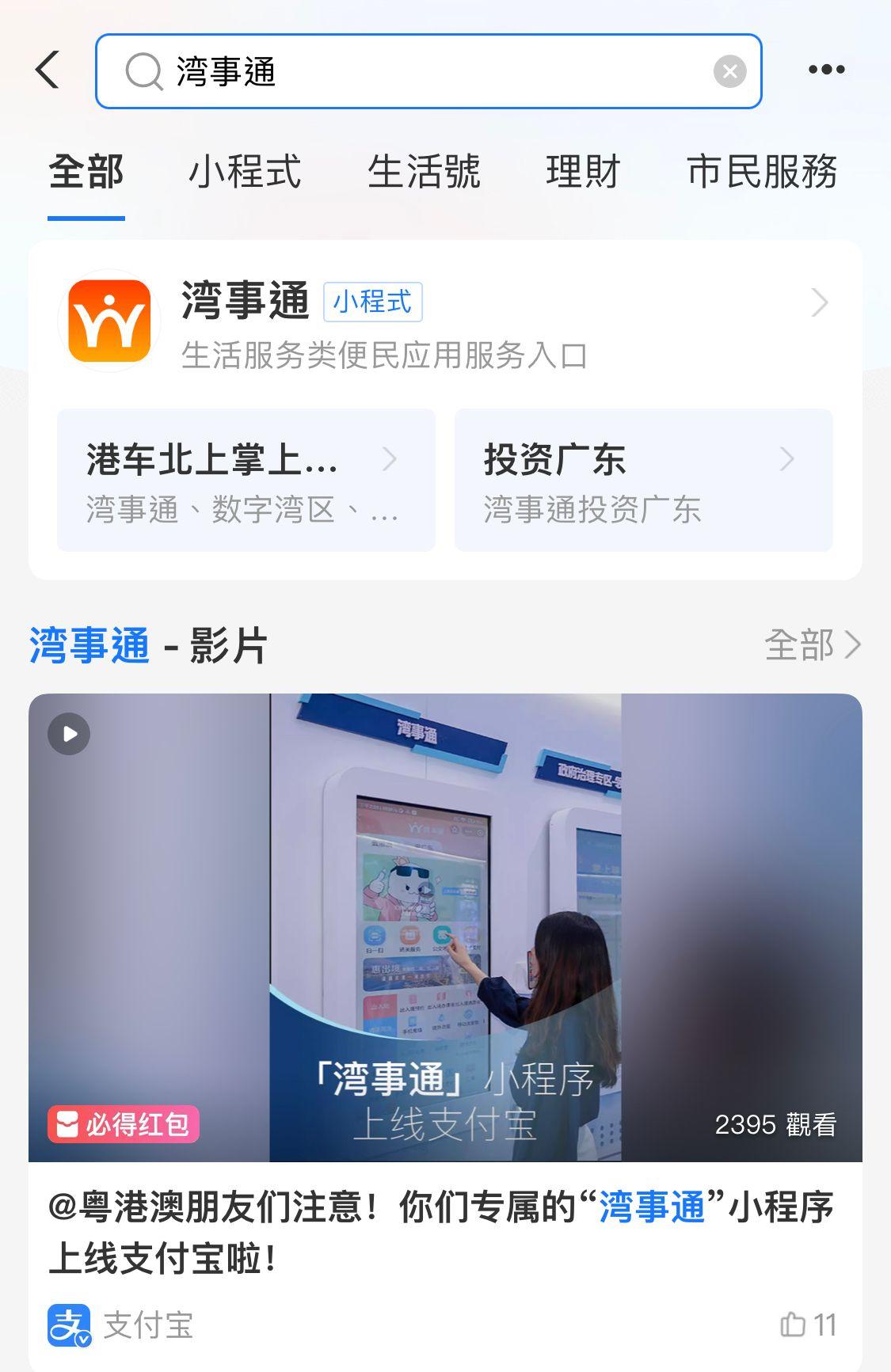Switch to the 理財 tab
Screen dimensions: 891x1372
tap(583, 172)
